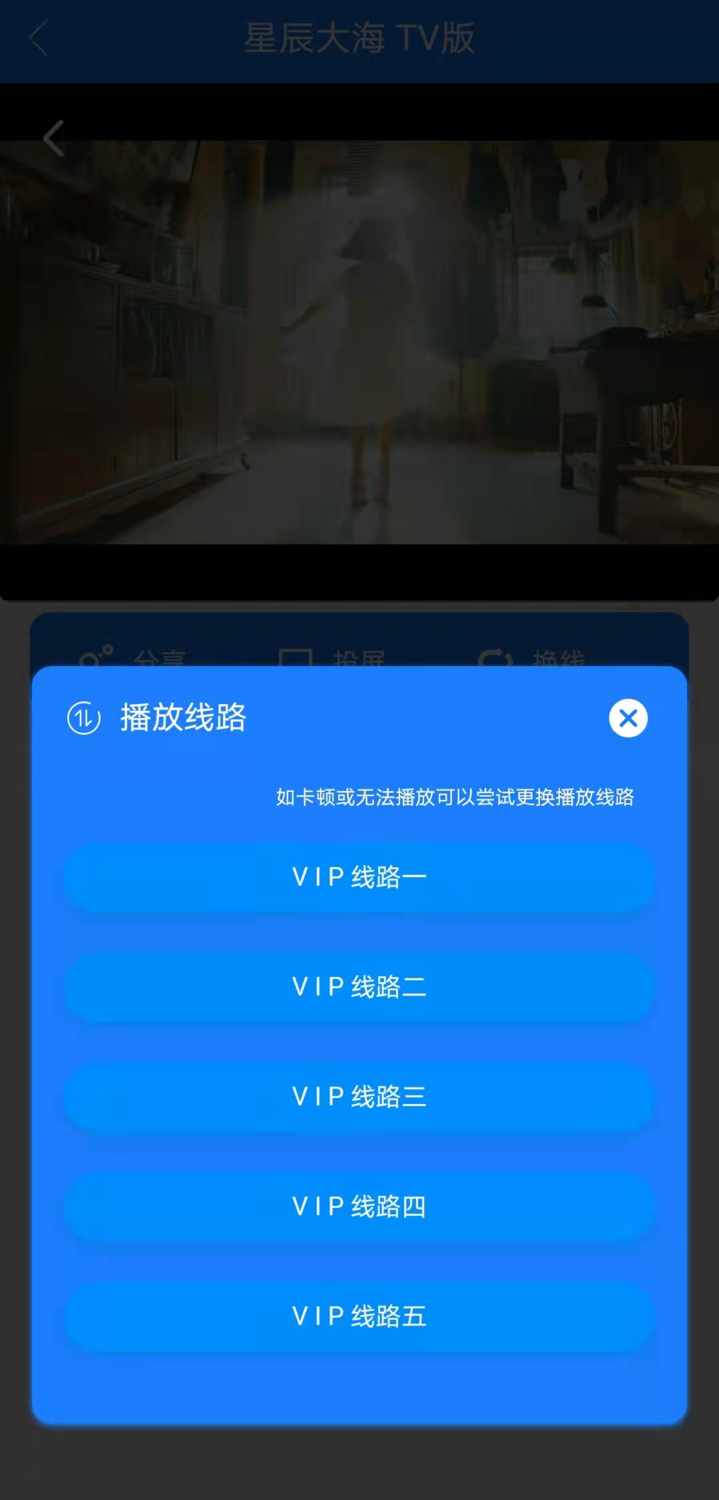The image size is (719, 1500).
Task: Choose VIP 线路三
Action: (359, 1097)
